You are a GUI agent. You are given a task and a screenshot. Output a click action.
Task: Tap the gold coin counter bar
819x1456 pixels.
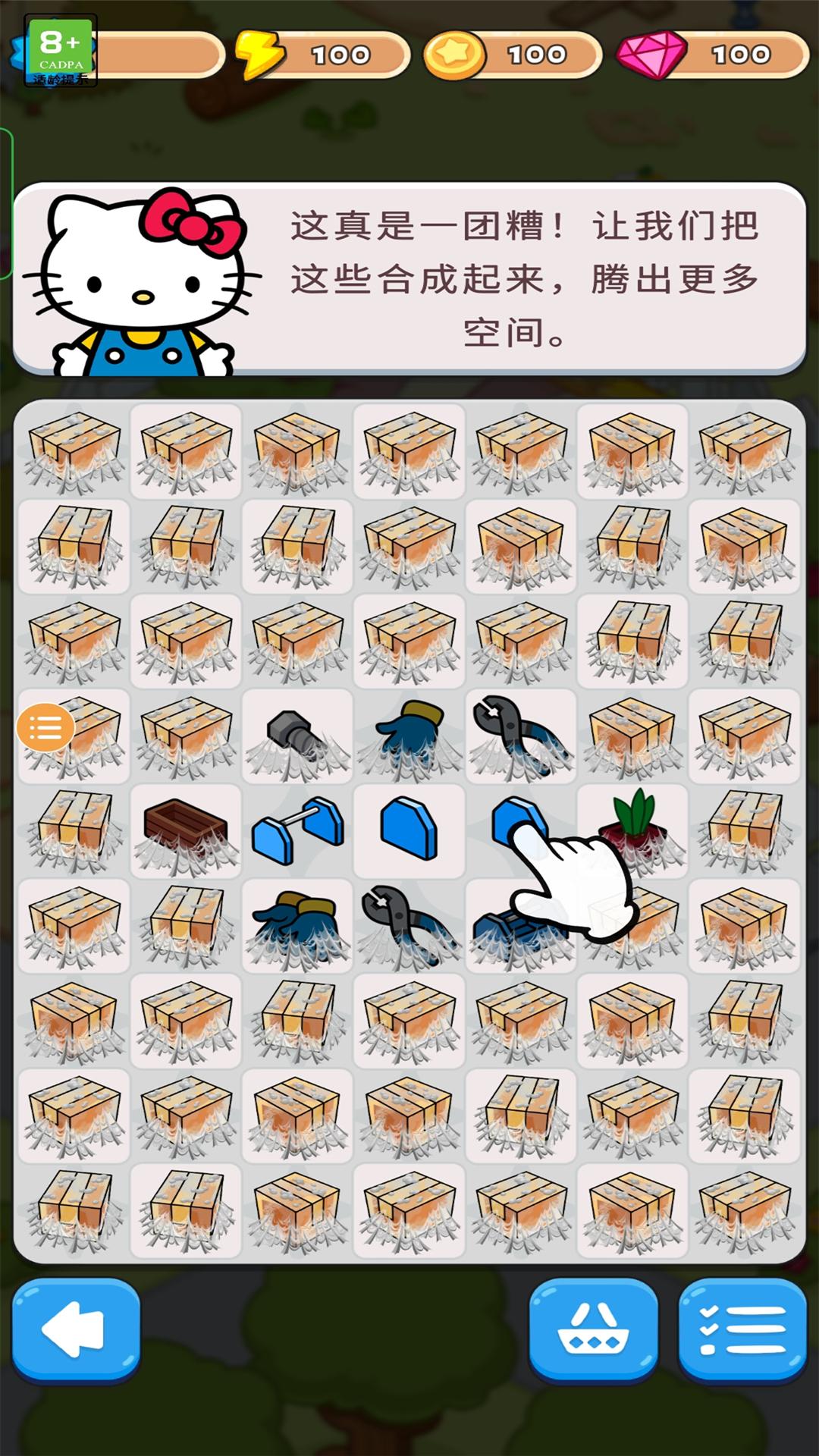[x=513, y=55]
